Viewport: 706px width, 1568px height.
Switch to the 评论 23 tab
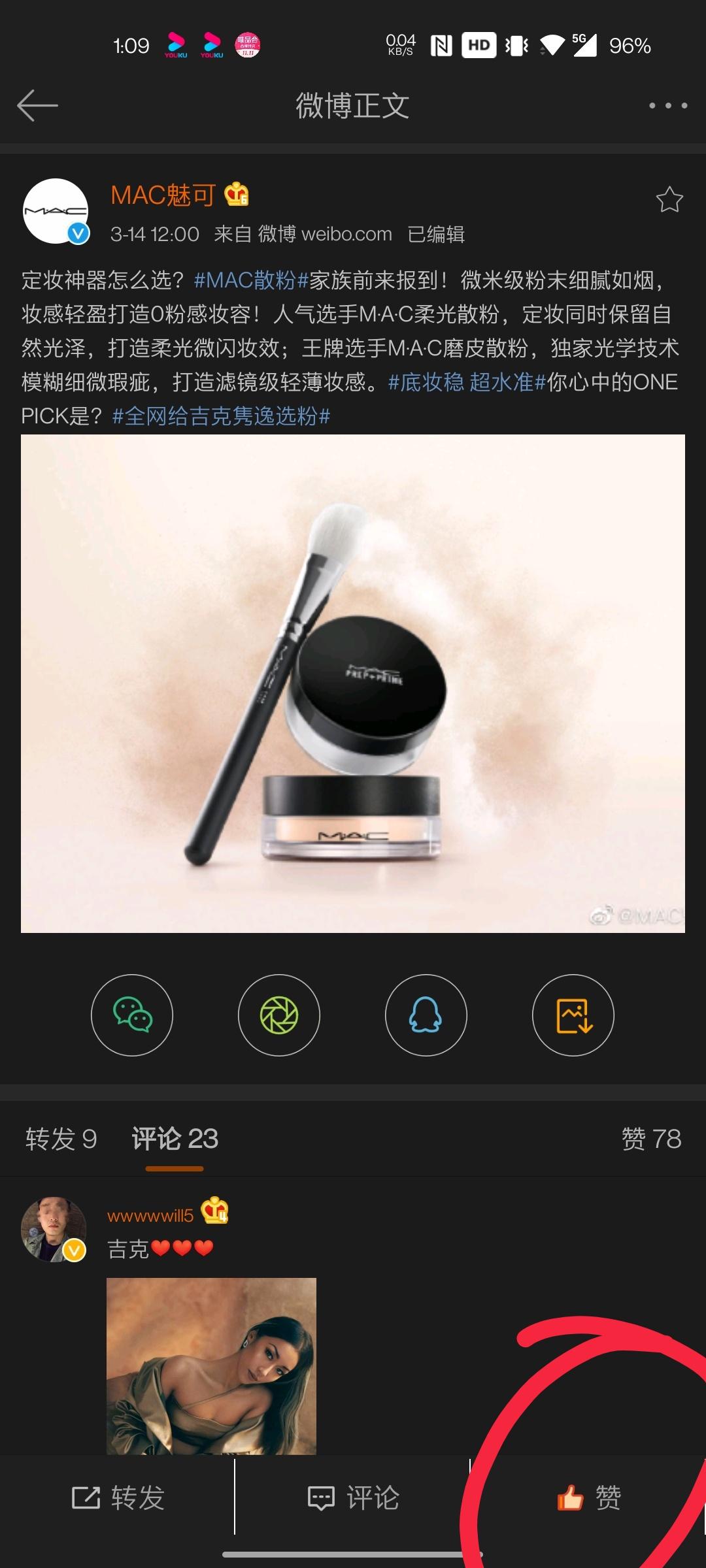point(175,1139)
